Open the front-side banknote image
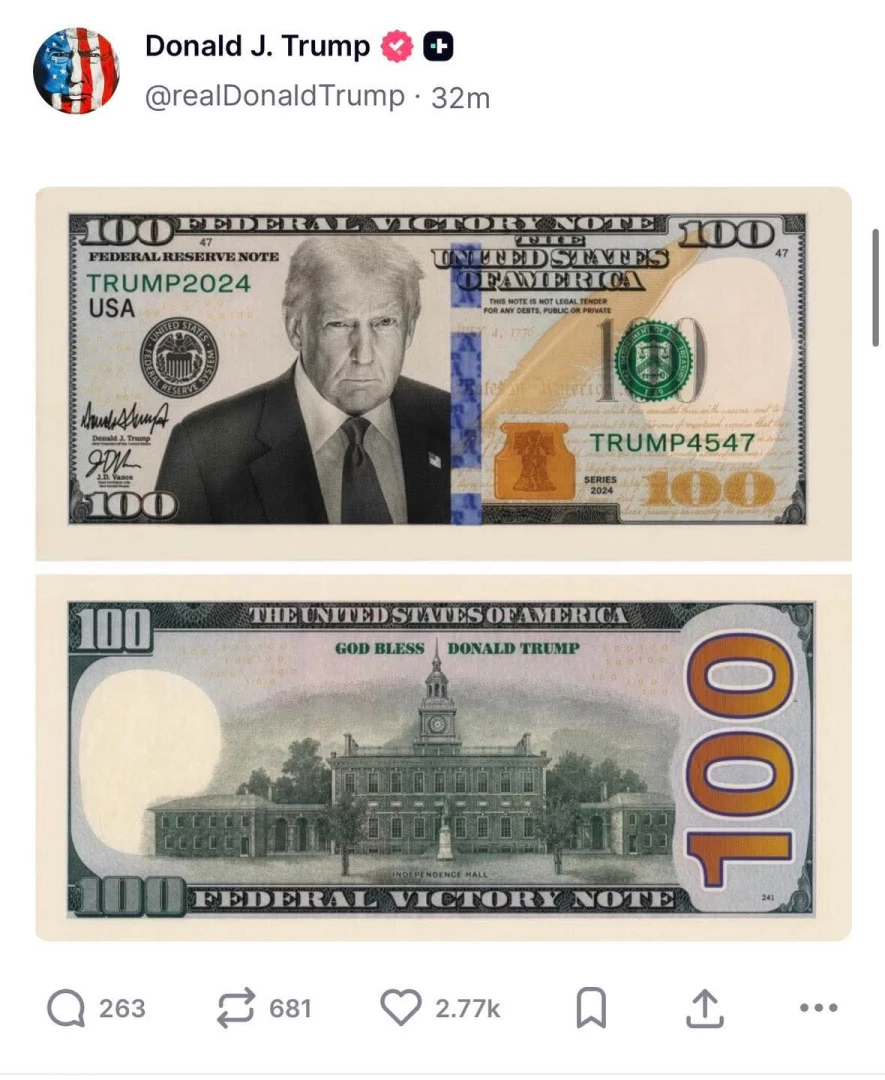 (444, 374)
